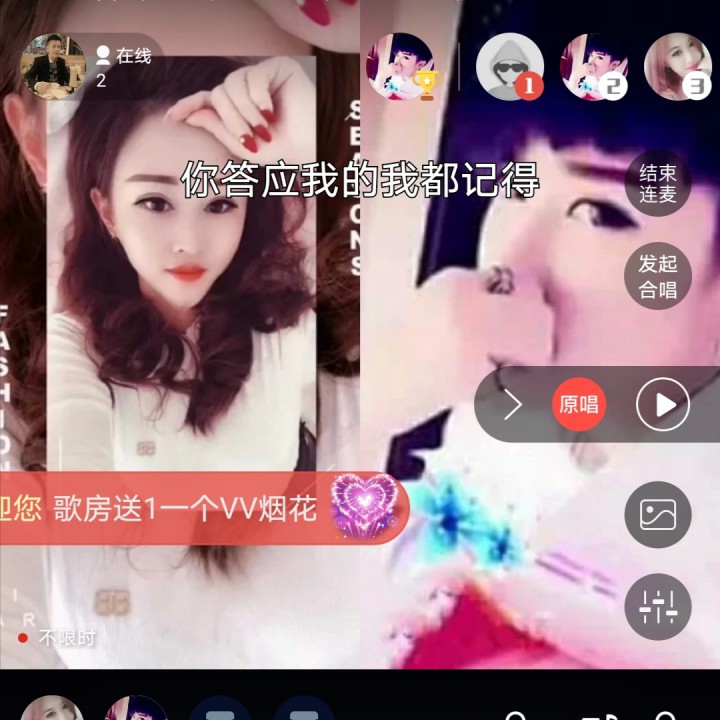Tap the 结束连麦 button
This screenshot has height=720, width=720.
point(658,185)
